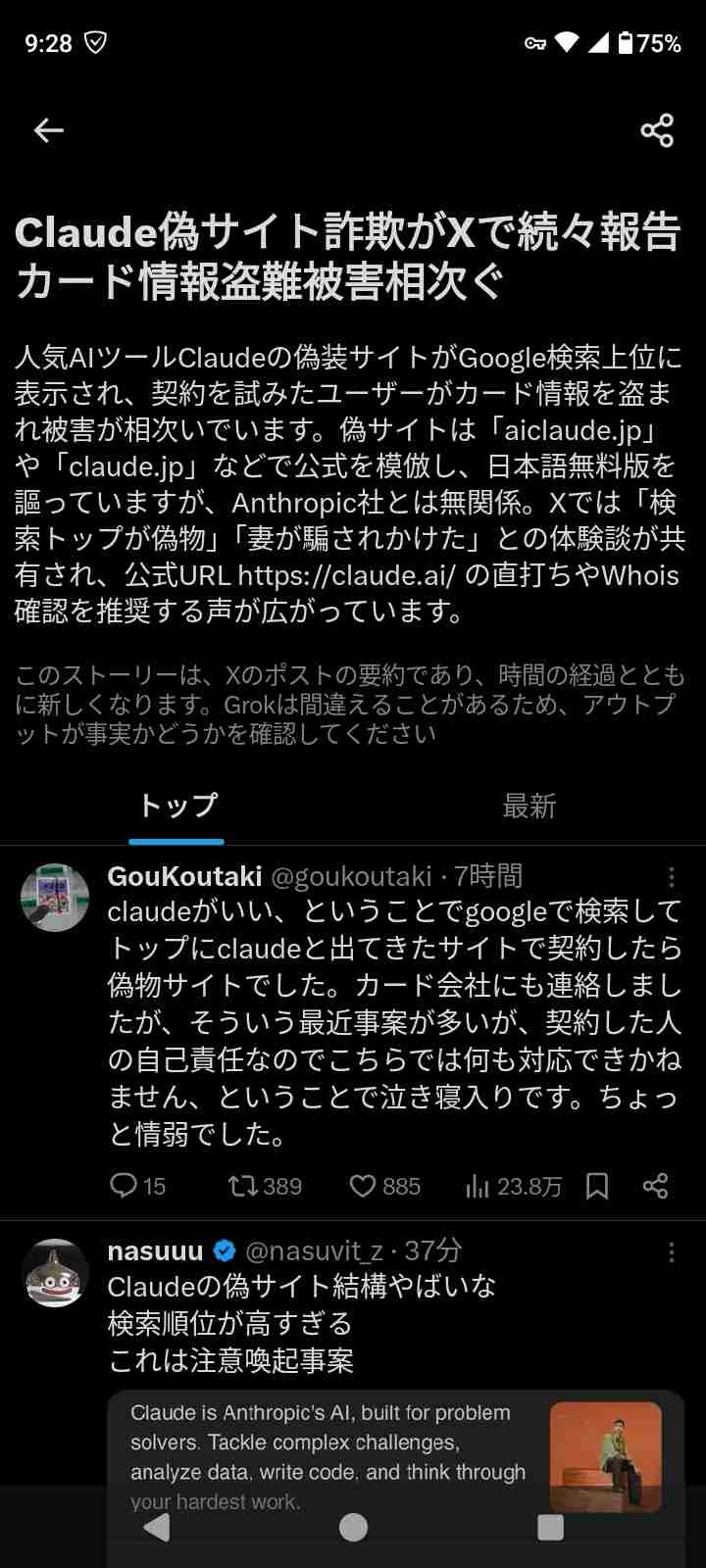
Task: Open GouKoutaki's profile picture
Action: pyautogui.click(x=55, y=897)
